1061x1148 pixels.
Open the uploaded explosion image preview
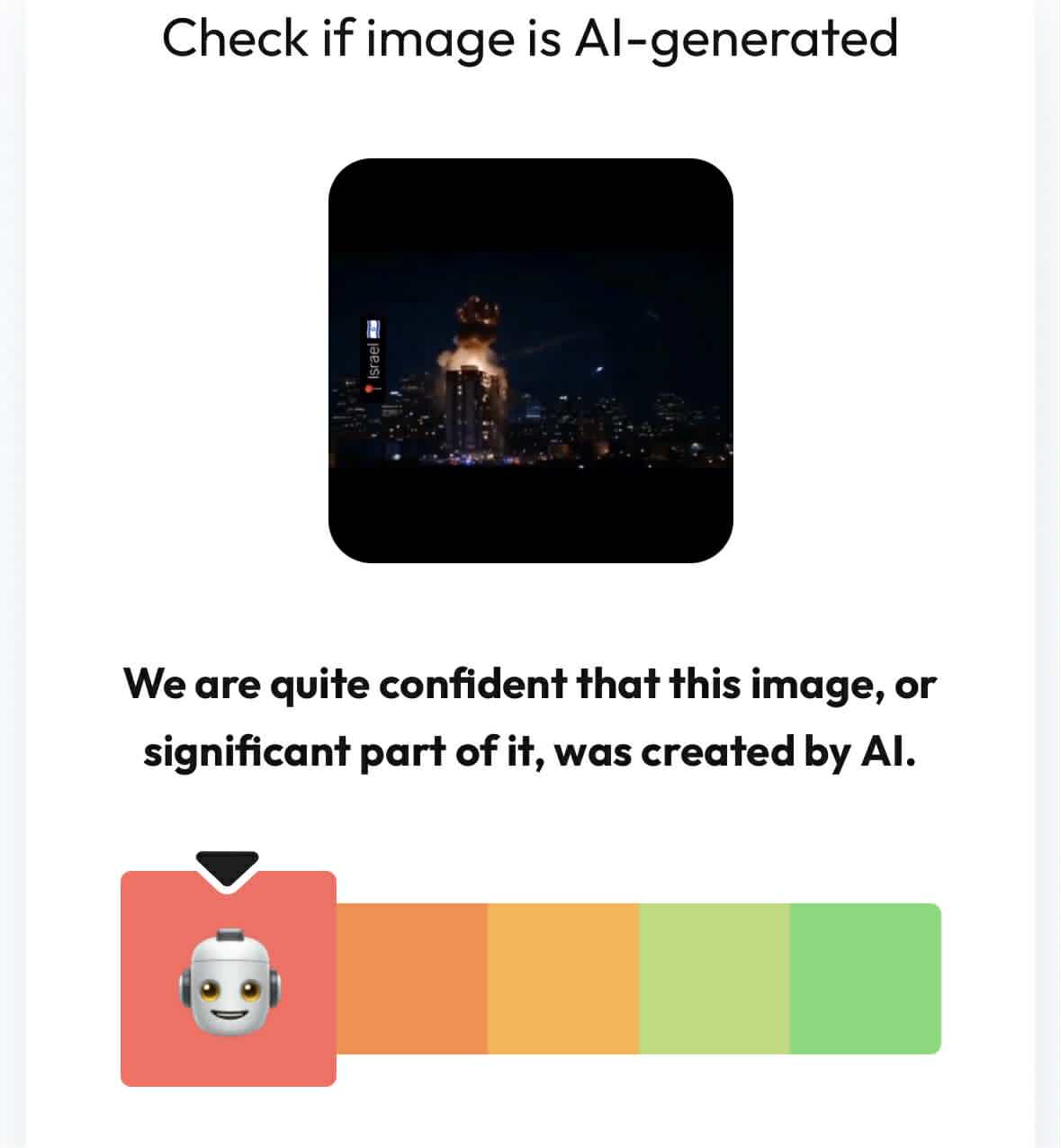tap(530, 361)
